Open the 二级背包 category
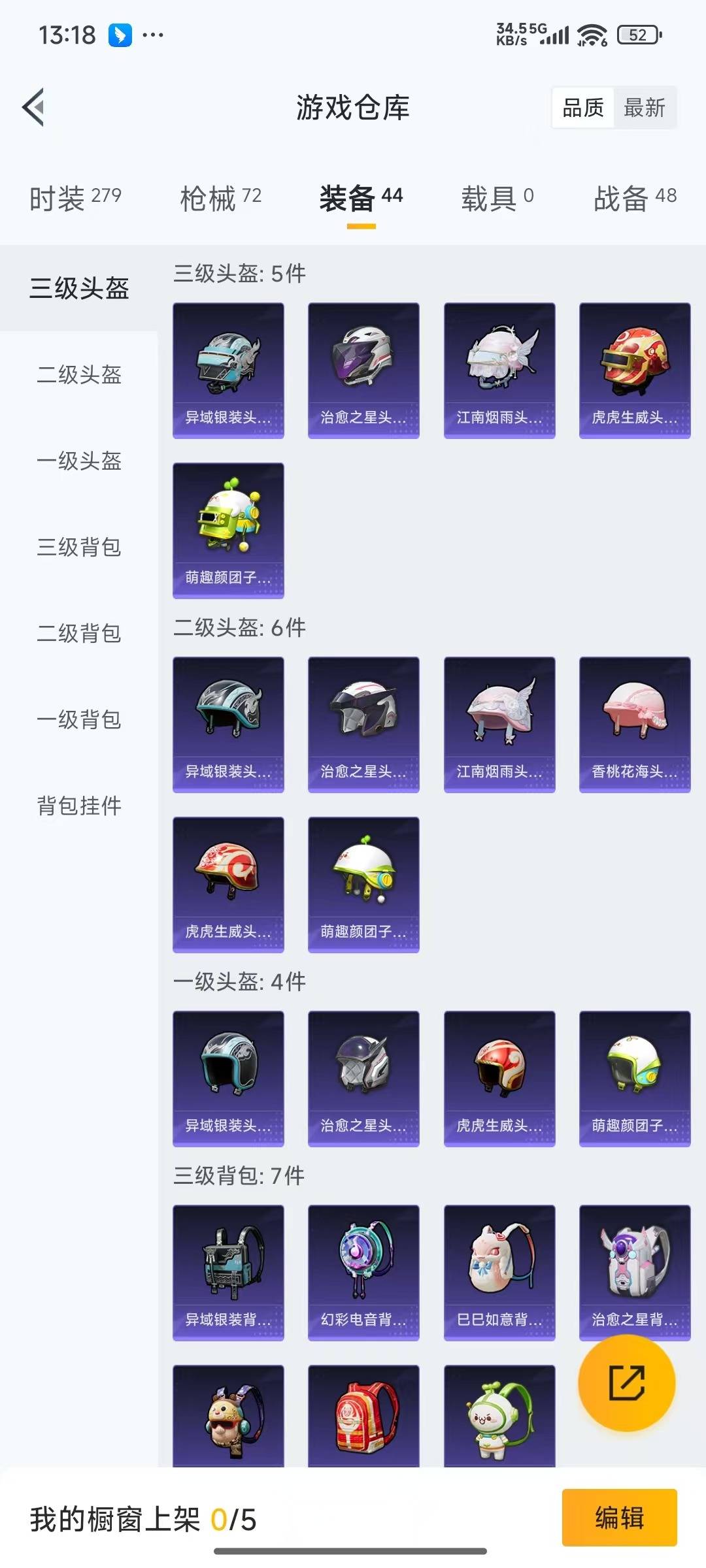This screenshot has height=1568, width=706. coord(79,634)
